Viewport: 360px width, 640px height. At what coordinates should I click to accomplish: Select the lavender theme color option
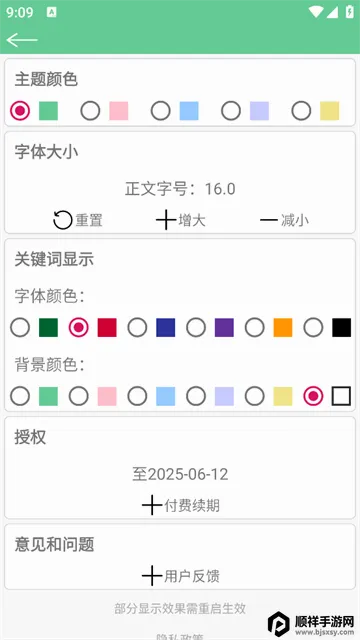coord(231,111)
